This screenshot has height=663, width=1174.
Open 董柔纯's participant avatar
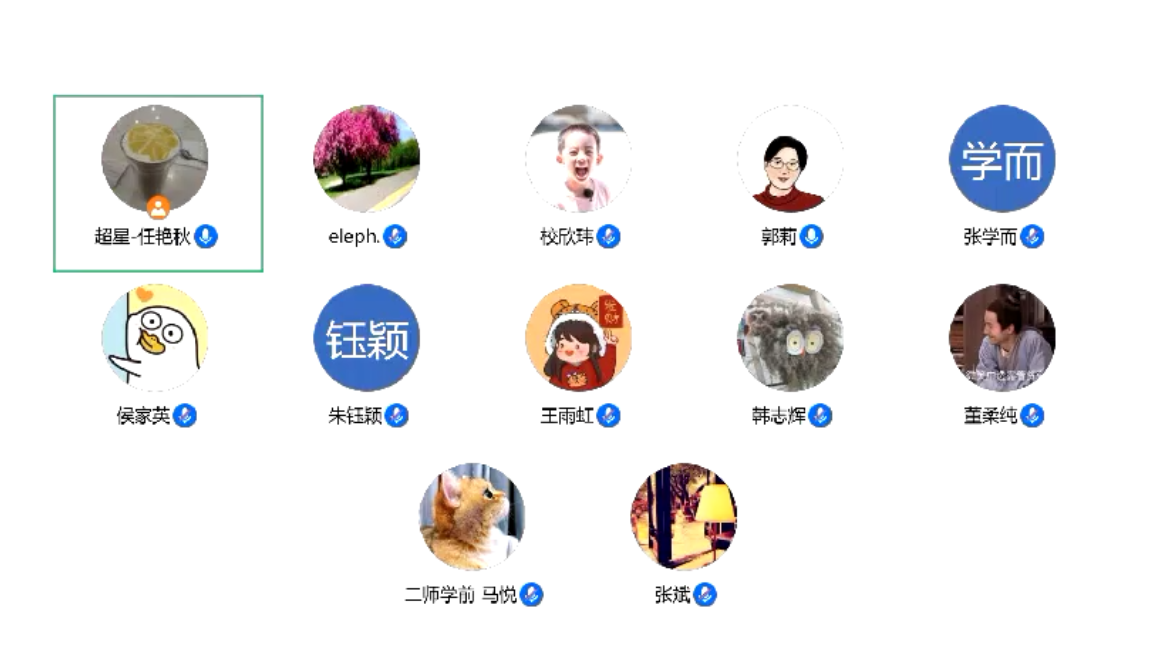[1001, 337]
